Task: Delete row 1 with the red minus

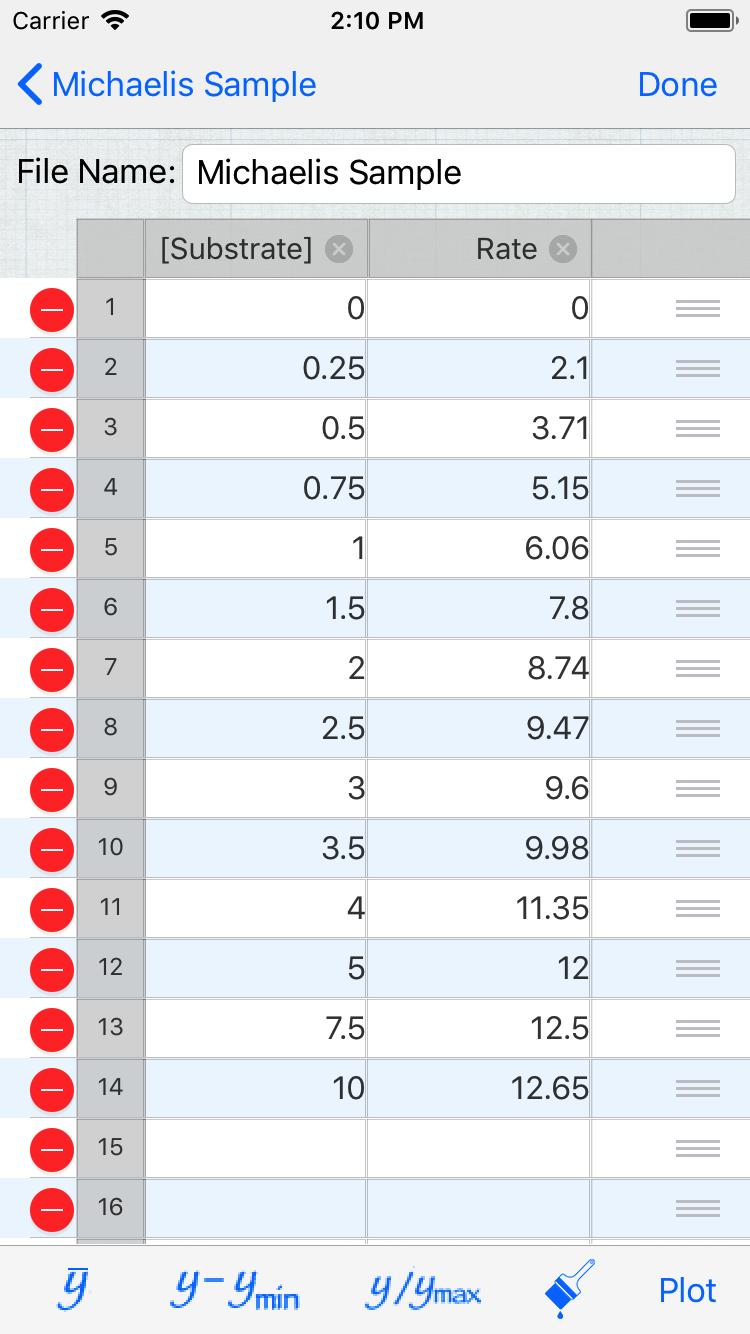Action: (x=52, y=309)
